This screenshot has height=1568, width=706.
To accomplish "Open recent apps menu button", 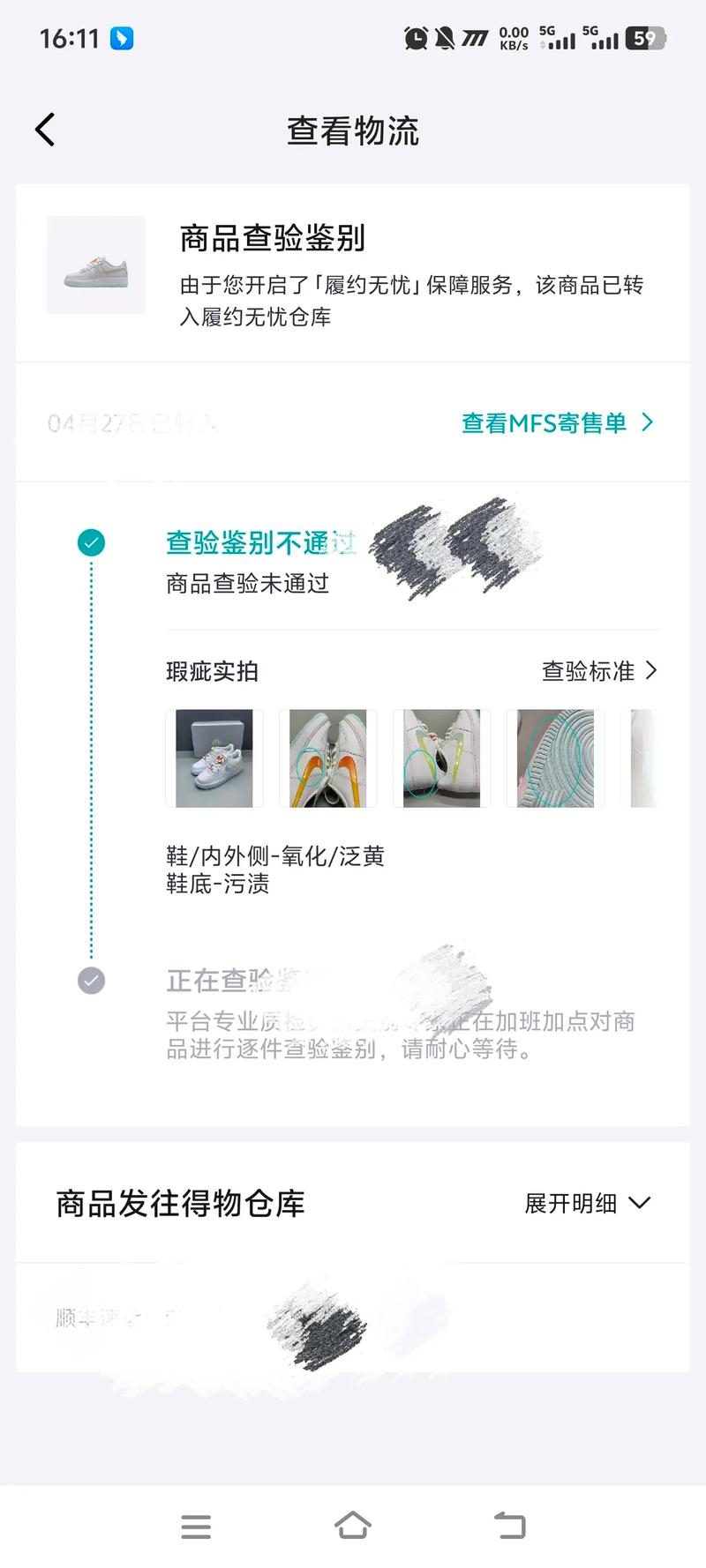I will click(x=196, y=1527).
